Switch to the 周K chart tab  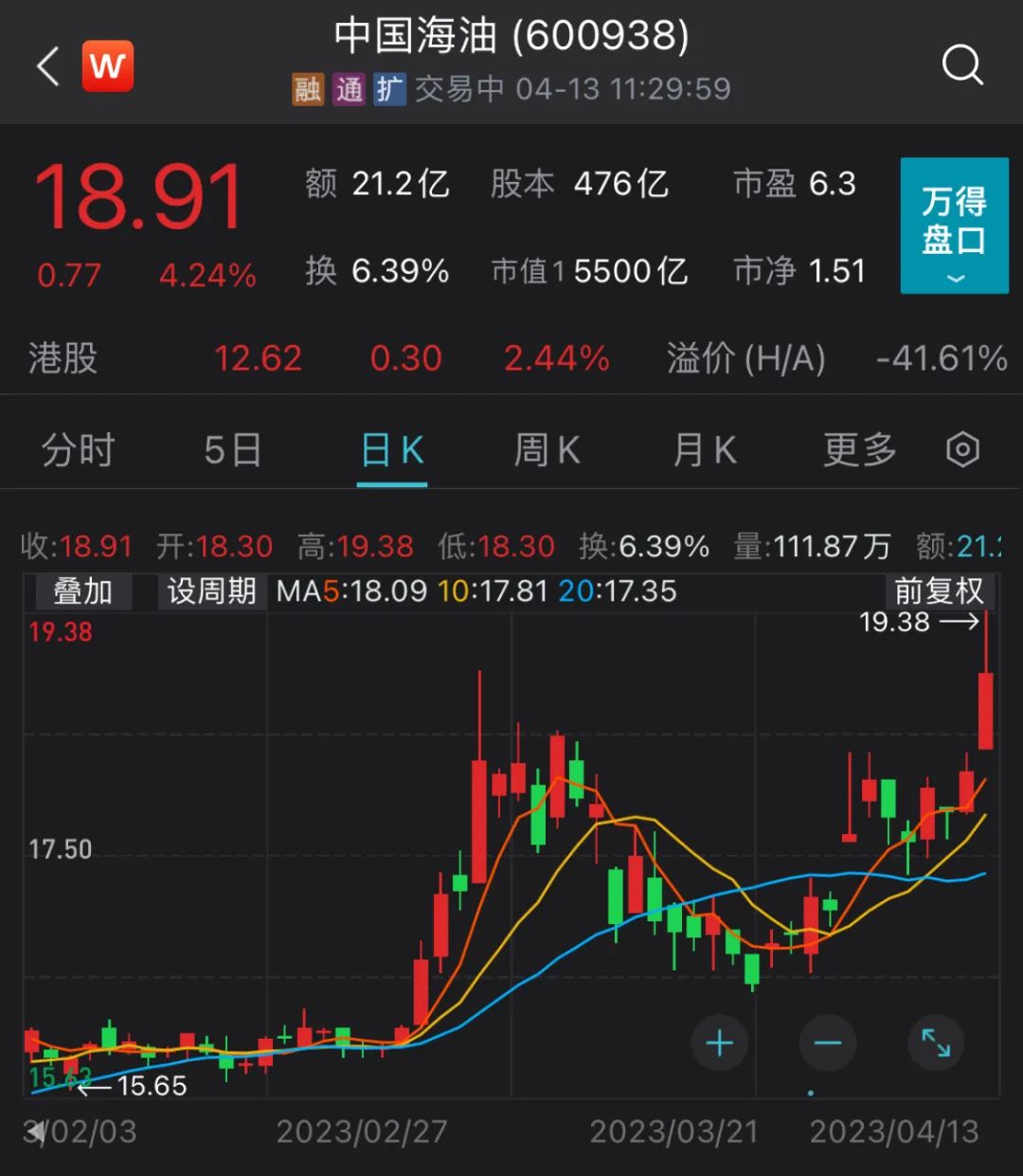[x=547, y=450]
